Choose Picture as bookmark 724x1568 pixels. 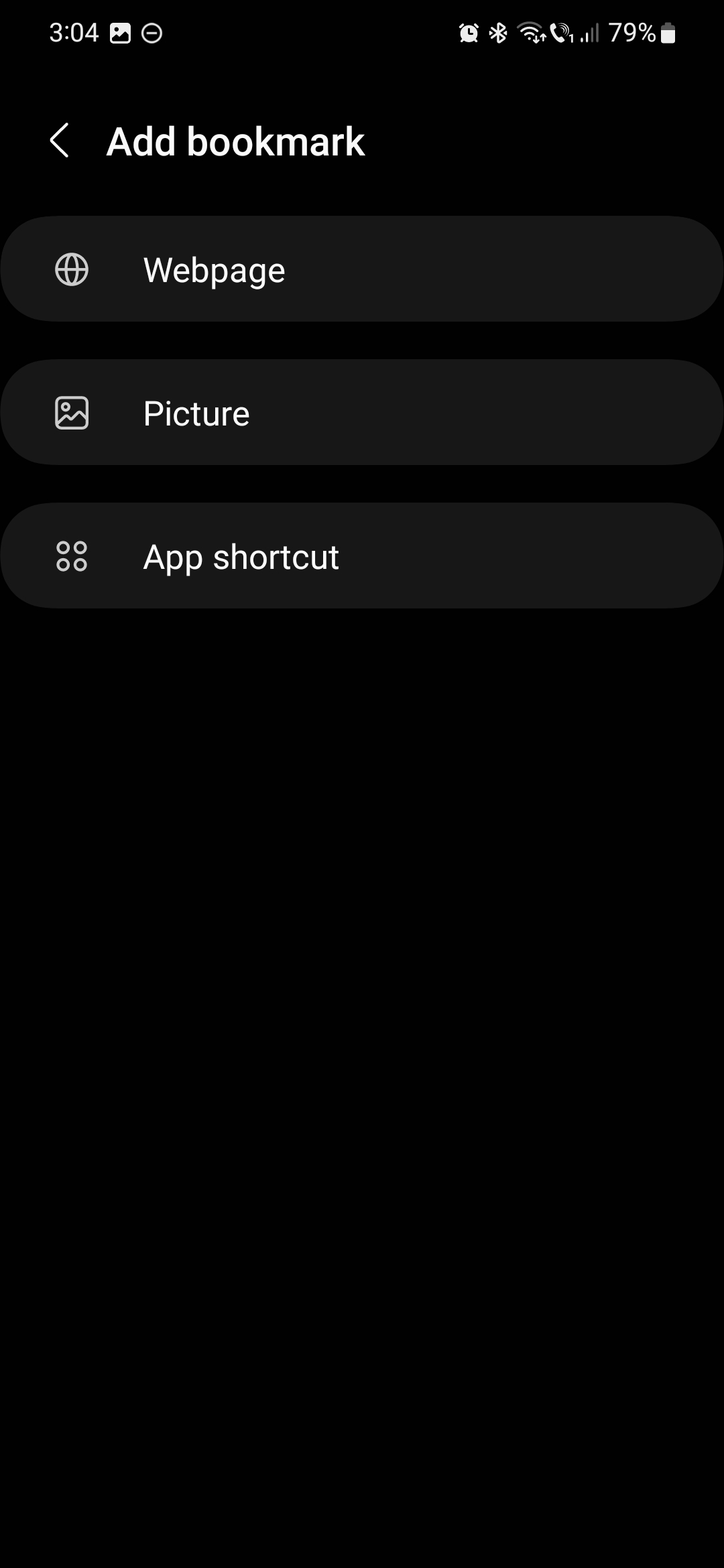[x=362, y=413]
